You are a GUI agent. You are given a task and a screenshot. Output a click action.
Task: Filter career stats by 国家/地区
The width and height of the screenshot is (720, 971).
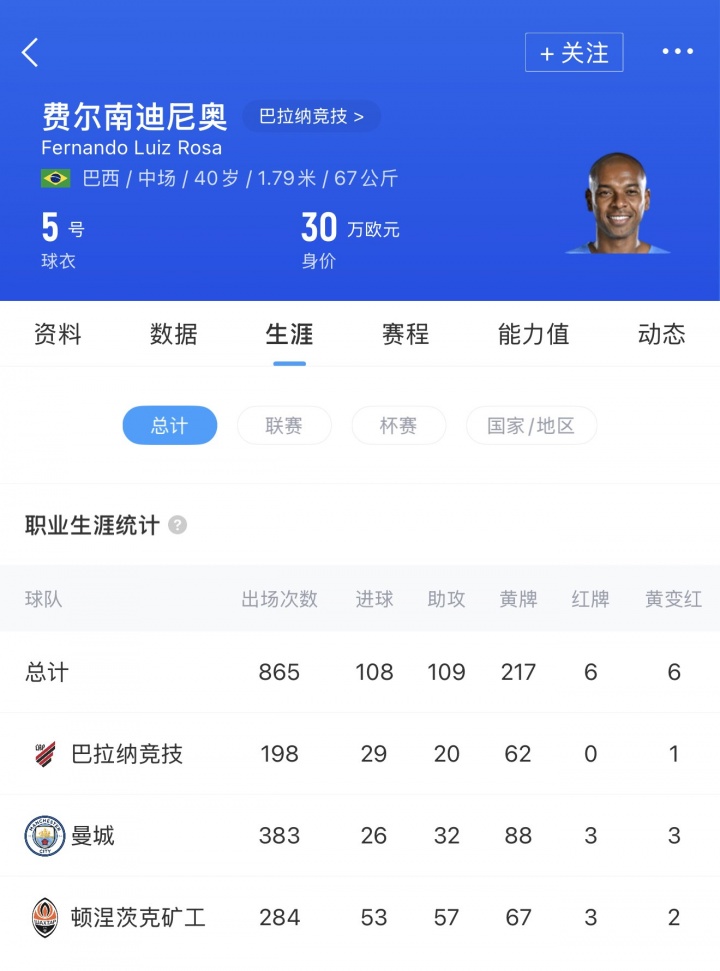(531, 426)
